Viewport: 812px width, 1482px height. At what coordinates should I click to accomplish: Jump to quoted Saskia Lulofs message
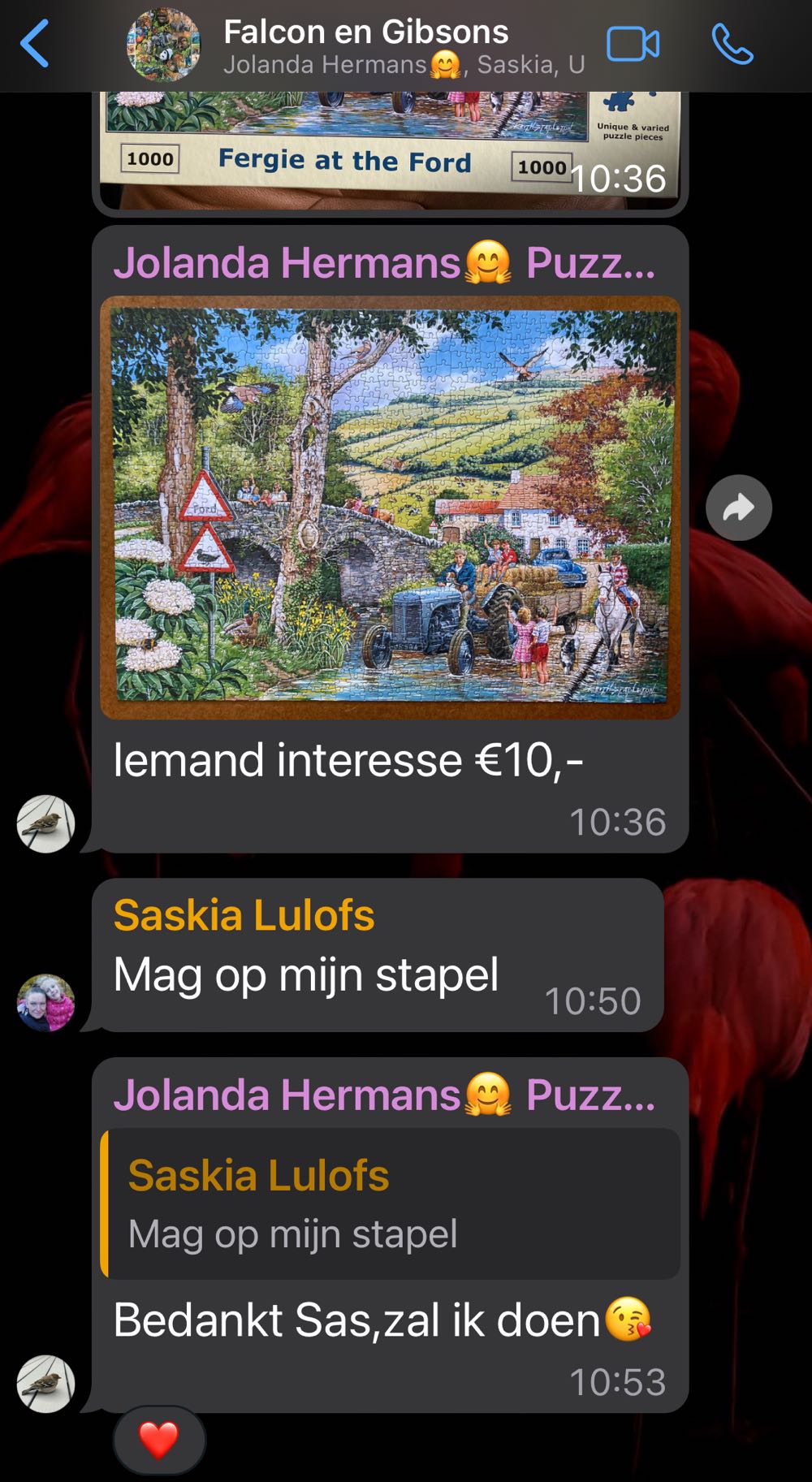[x=390, y=1203]
